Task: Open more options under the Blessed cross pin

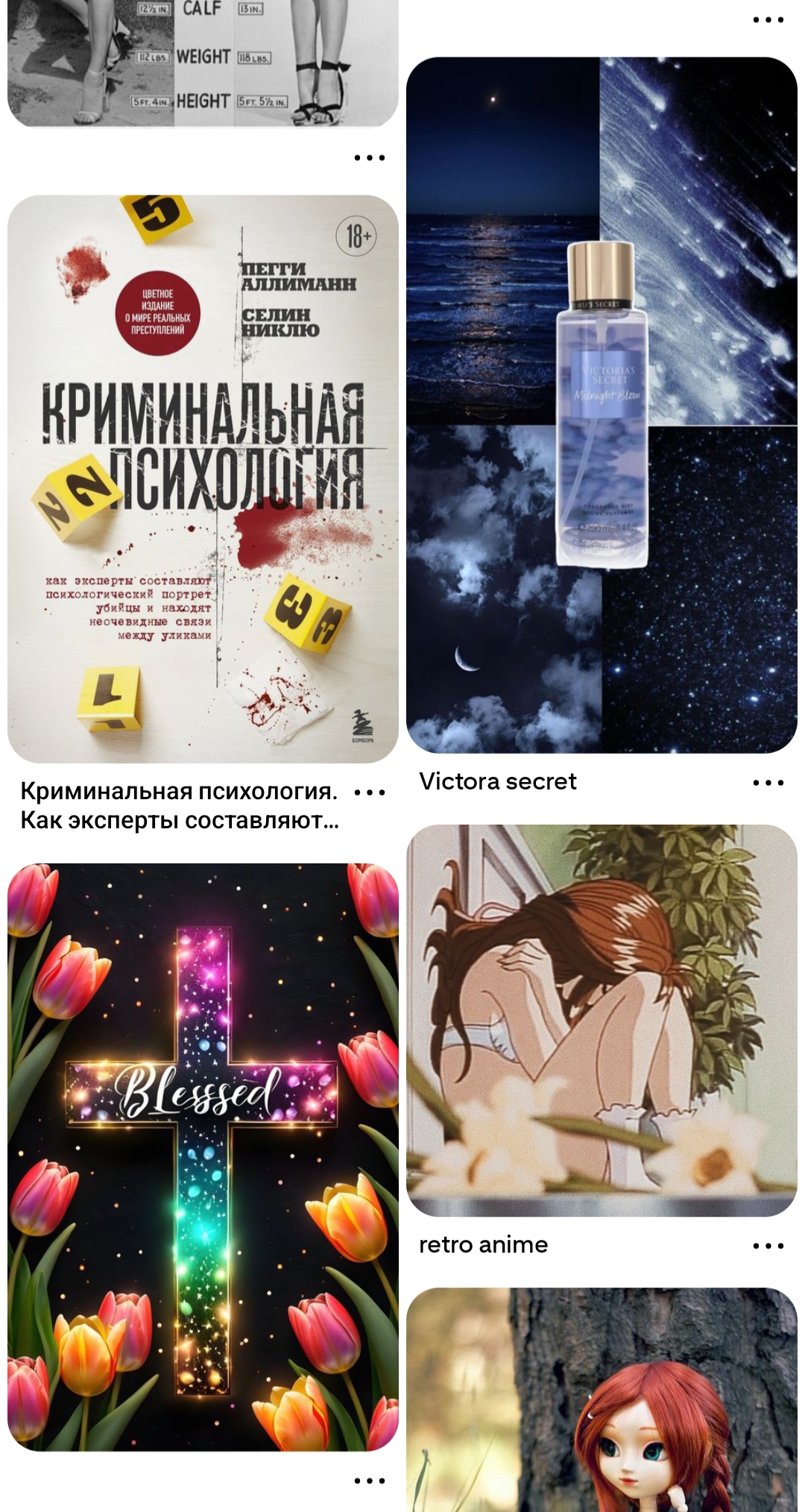Action: click(370, 1481)
